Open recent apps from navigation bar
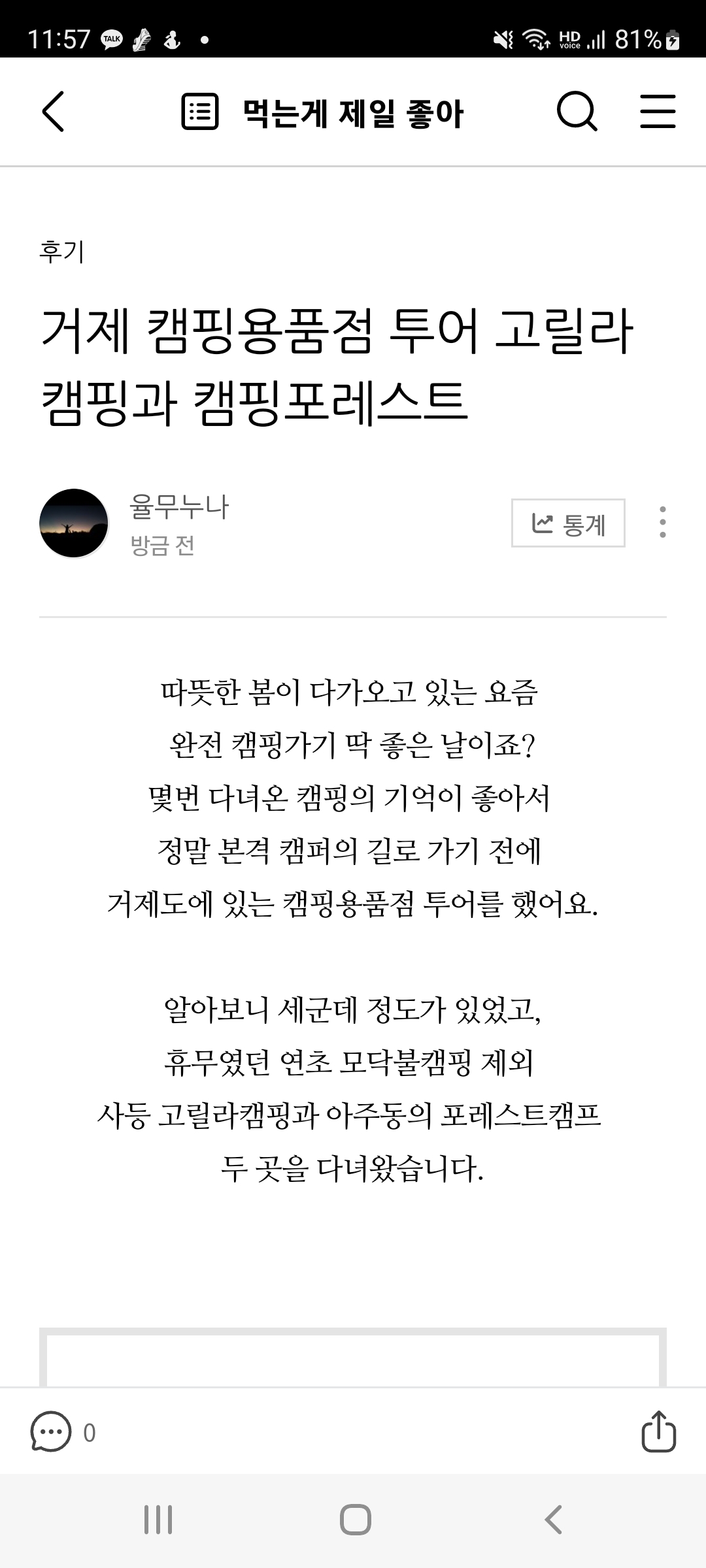Image resolution: width=706 pixels, height=1568 pixels. click(x=158, y=1520)
